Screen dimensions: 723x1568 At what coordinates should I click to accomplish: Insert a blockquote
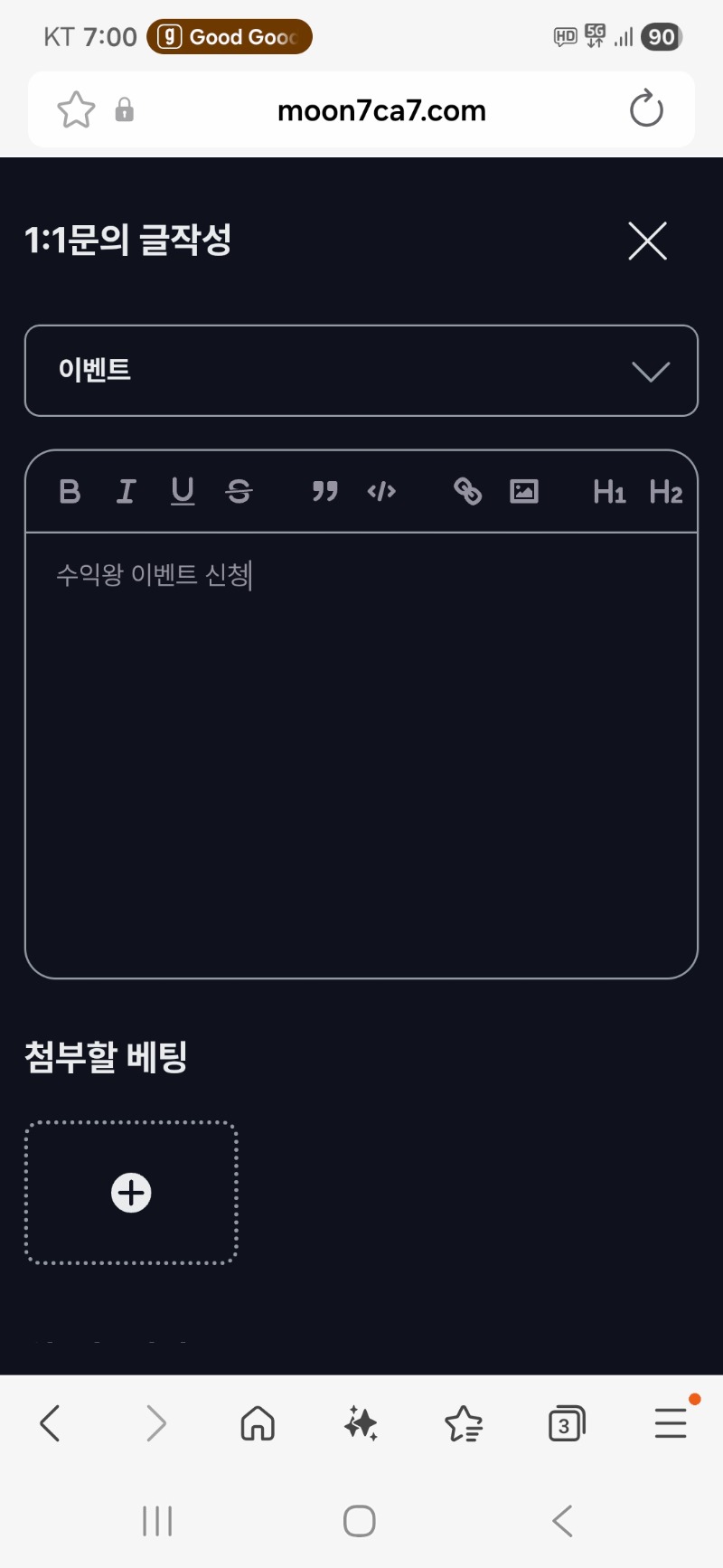point(324,492)
